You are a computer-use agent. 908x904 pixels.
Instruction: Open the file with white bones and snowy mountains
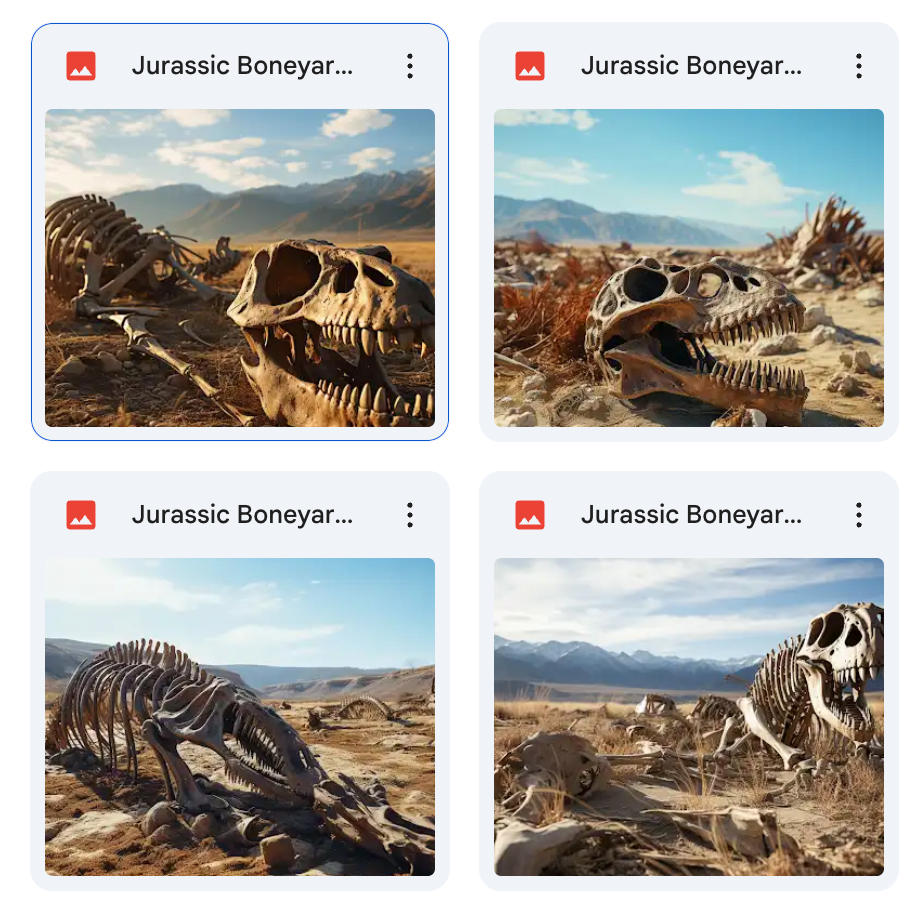[x=688, y=716]
